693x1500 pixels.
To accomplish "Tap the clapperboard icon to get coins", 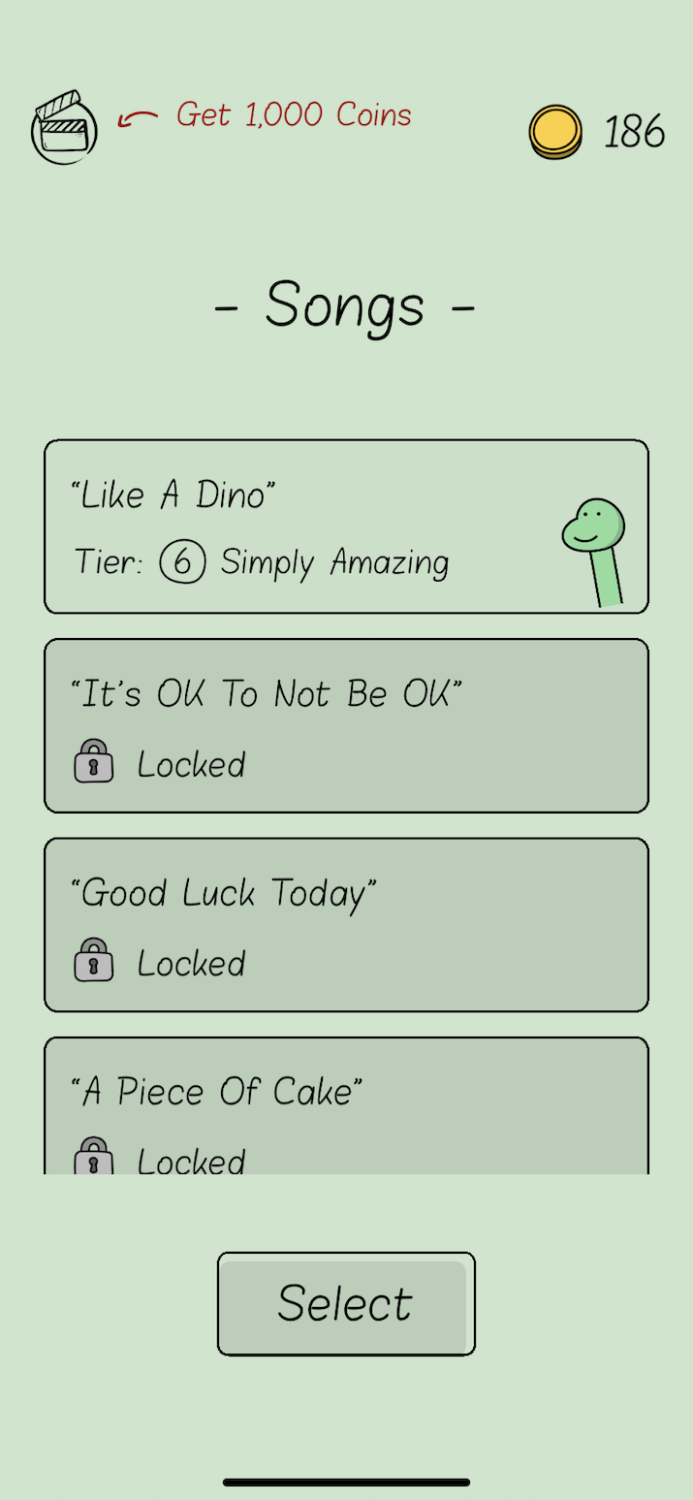I will click(x=64, y=127).
